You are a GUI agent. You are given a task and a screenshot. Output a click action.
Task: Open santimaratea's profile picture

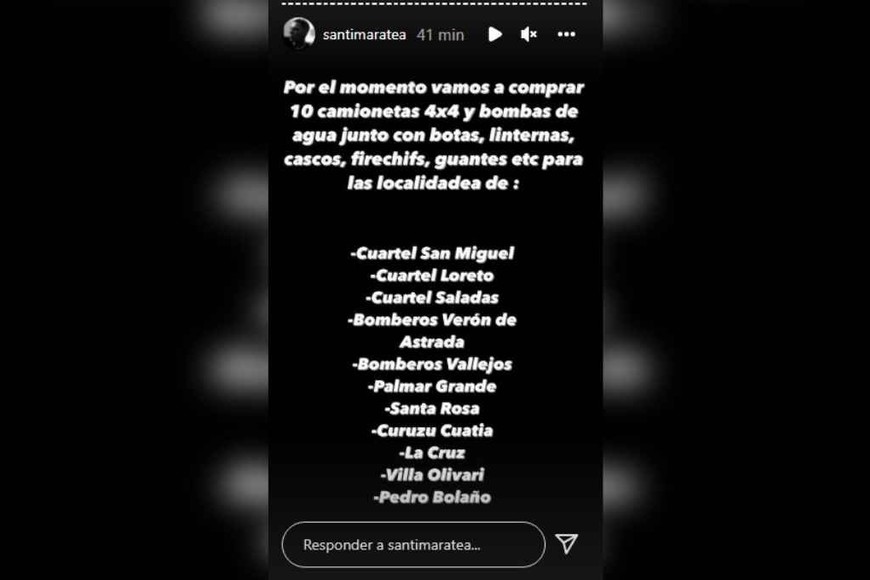pyautogui.click(x=298, y=34)
